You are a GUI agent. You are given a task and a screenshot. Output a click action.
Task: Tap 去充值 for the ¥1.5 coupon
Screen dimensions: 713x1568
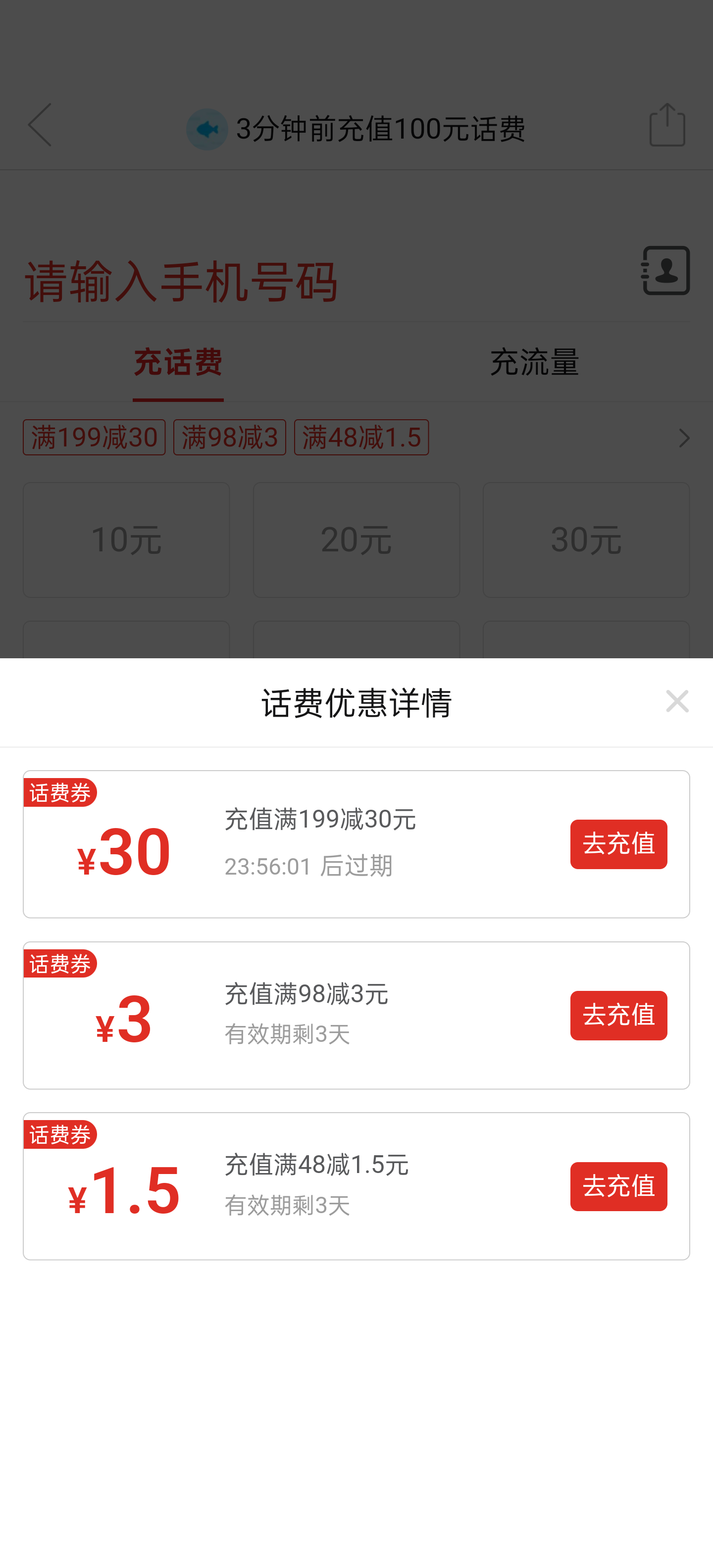click(x=618, y=1186)
